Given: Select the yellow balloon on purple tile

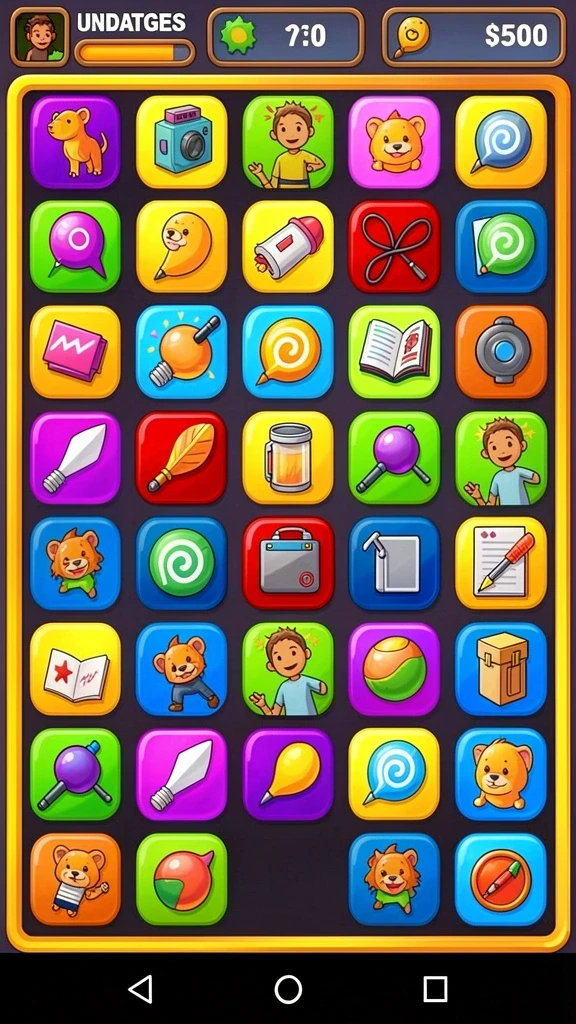Looking at the screenshot, I should [288, 774].
